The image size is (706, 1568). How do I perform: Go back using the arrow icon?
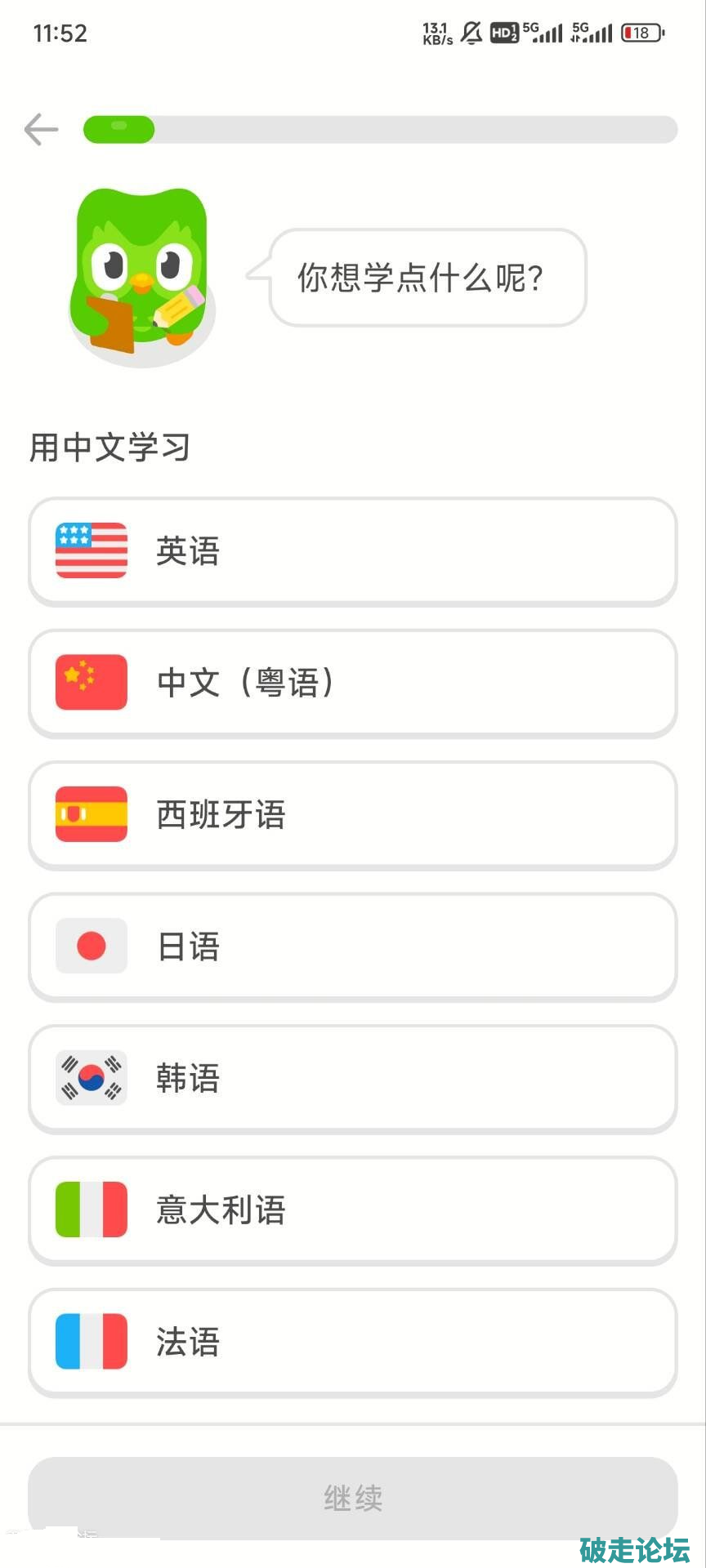(x=41, y=129)
